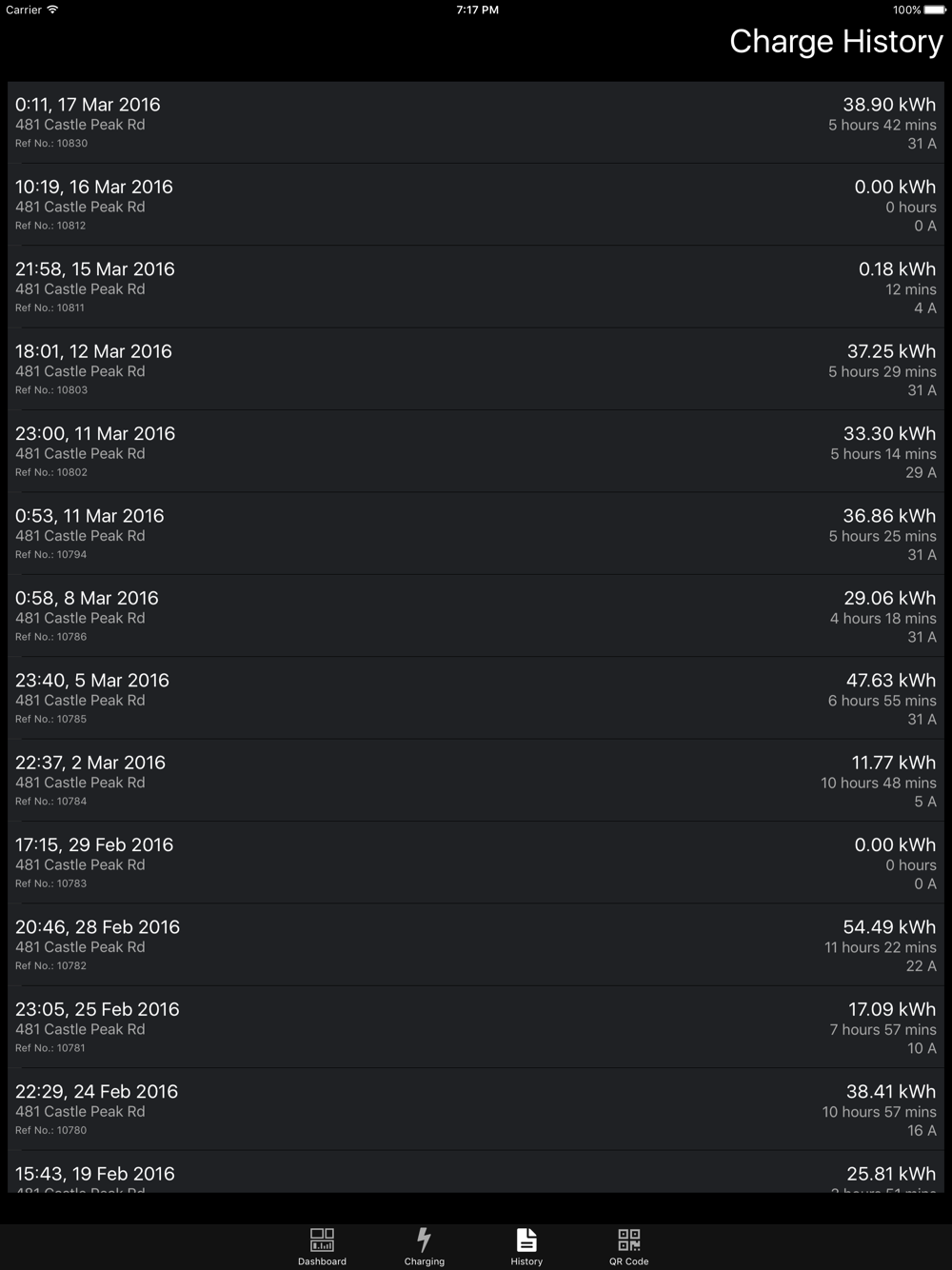Open the 0:58, 8 Mar 2016 charge
The height and width of the screenshot is (1270, 952).
[476, 616]
